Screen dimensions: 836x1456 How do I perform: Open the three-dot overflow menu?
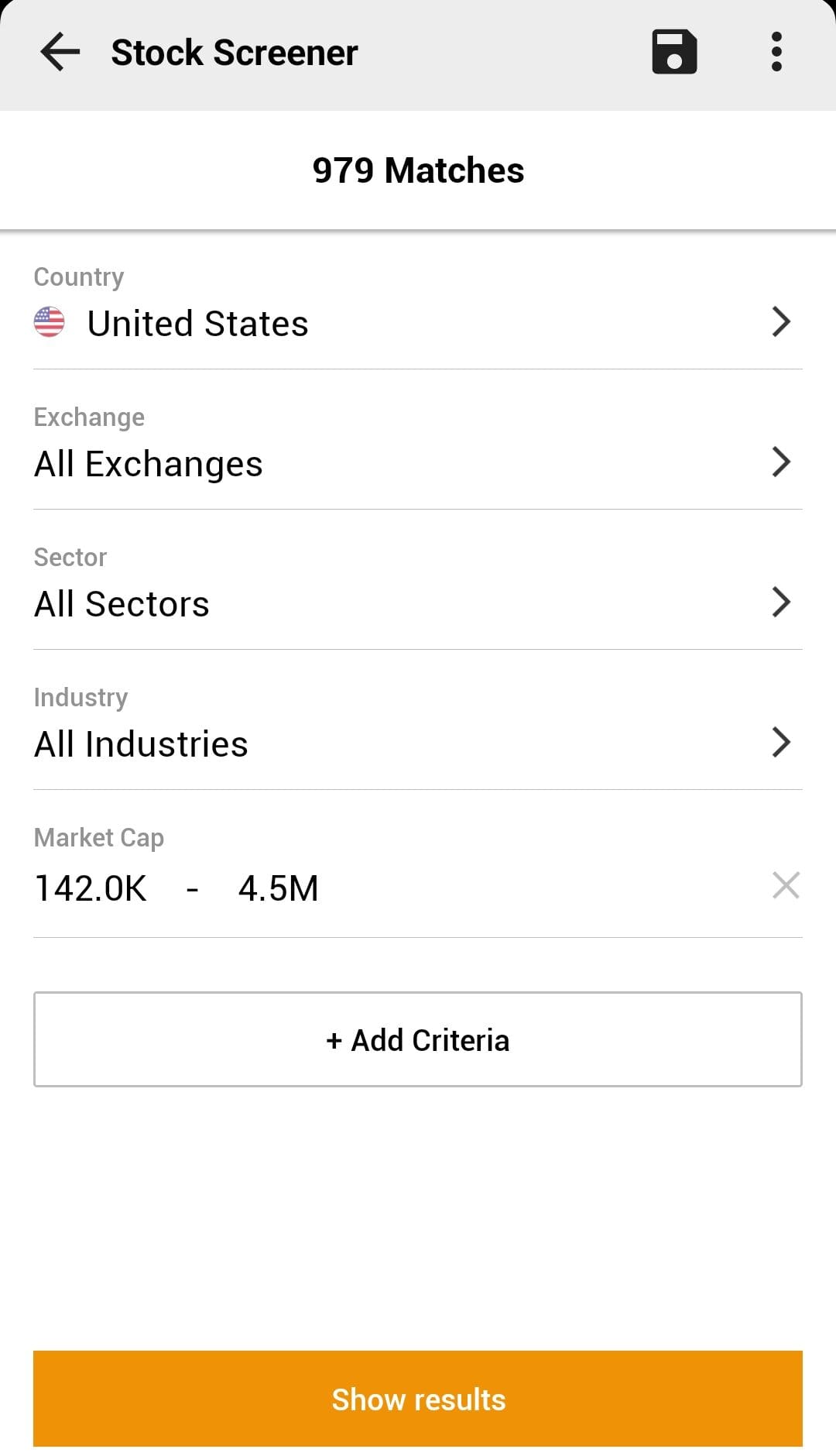(776, 52)
